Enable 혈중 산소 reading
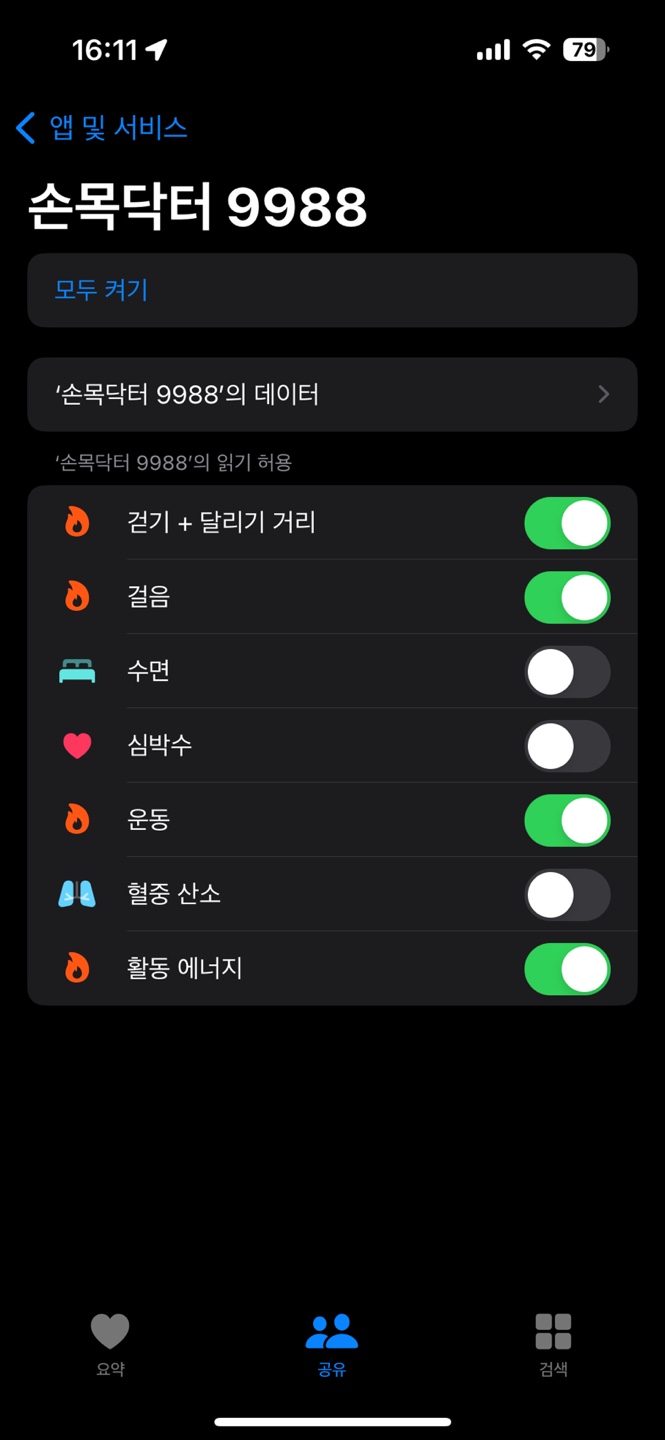Viewport: 665px width, 1440px height. pos(567,894)
